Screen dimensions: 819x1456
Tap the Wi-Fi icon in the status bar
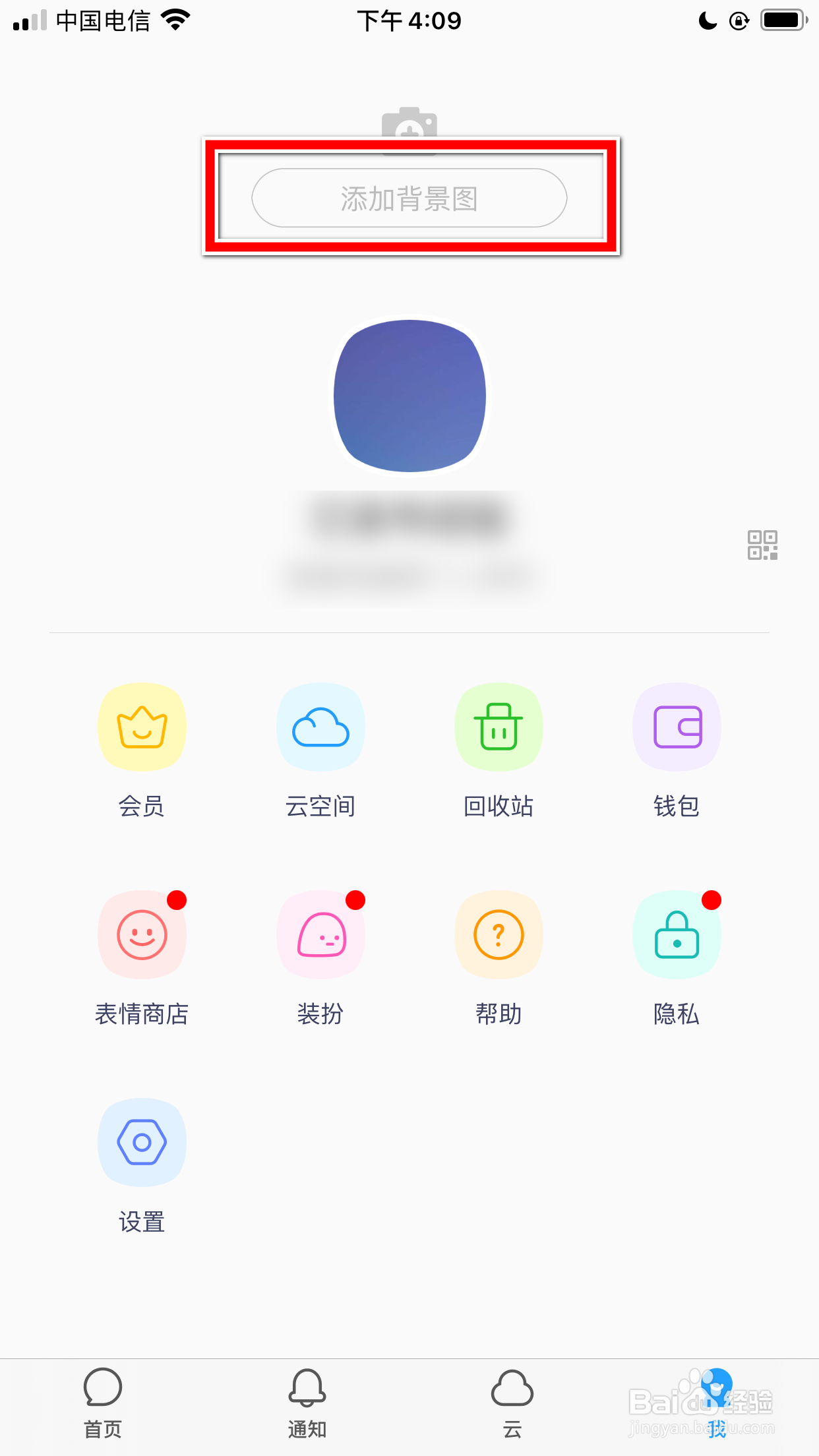pos(175,20)
